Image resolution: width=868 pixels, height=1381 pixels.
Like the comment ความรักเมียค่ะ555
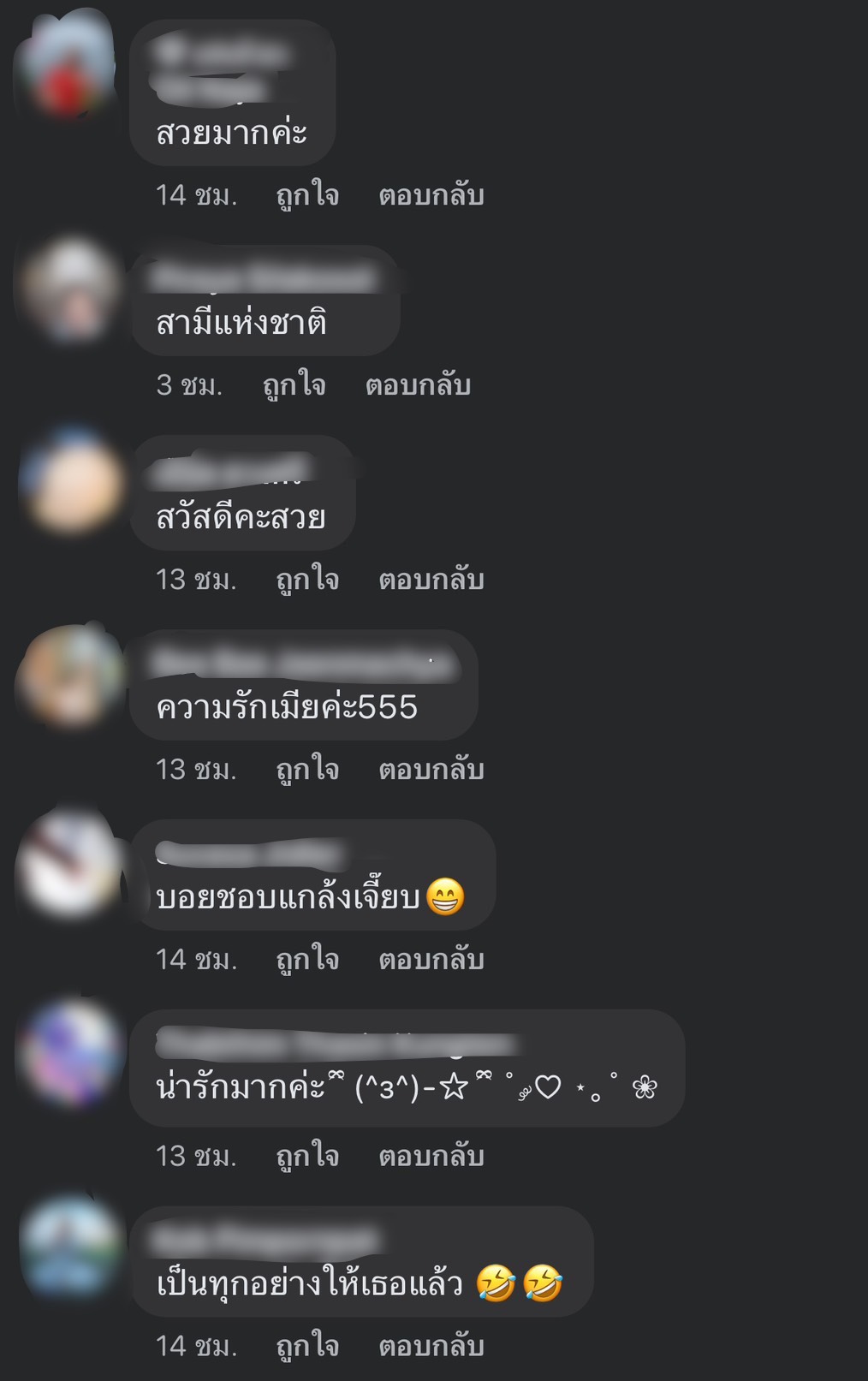(307, 771)
